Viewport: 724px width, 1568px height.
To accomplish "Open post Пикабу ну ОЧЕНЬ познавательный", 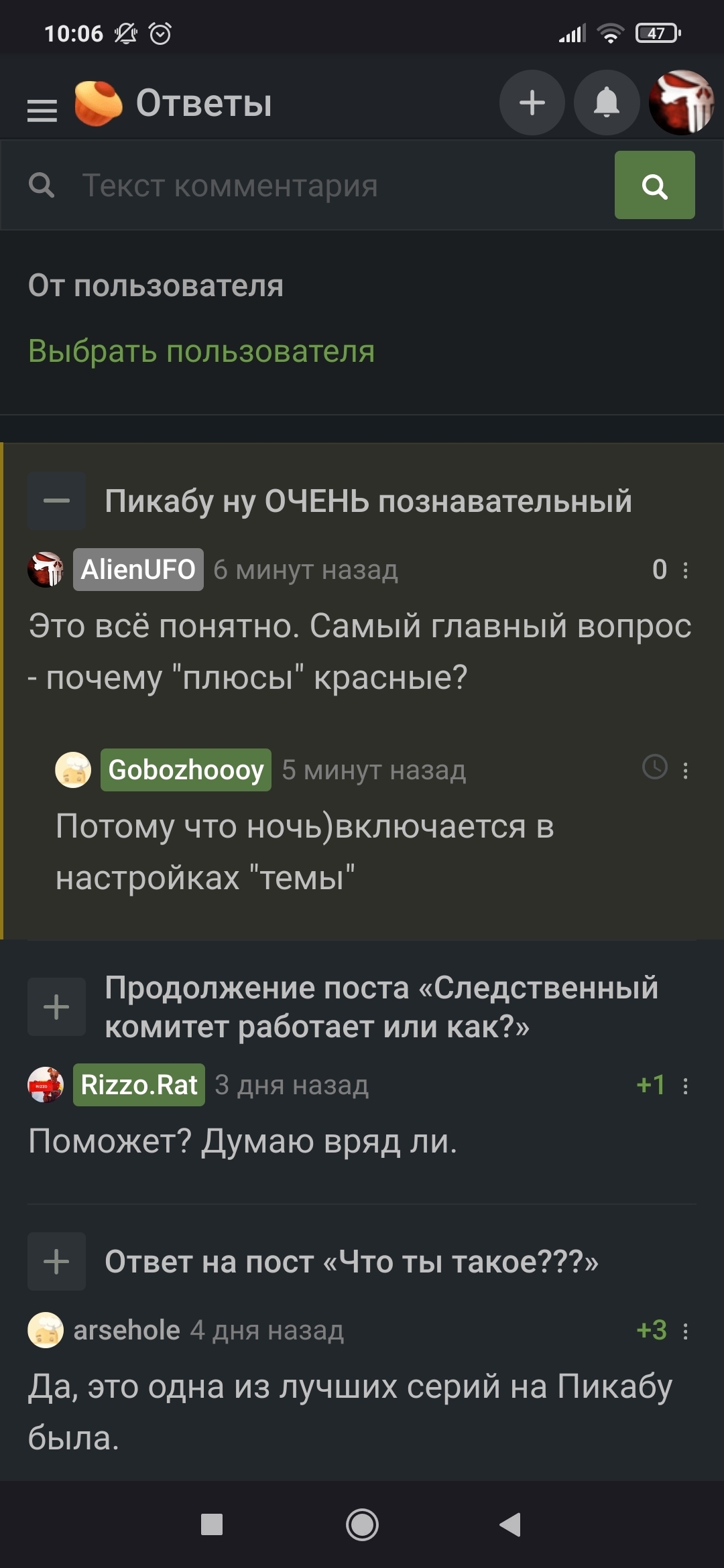I will 368,501.
